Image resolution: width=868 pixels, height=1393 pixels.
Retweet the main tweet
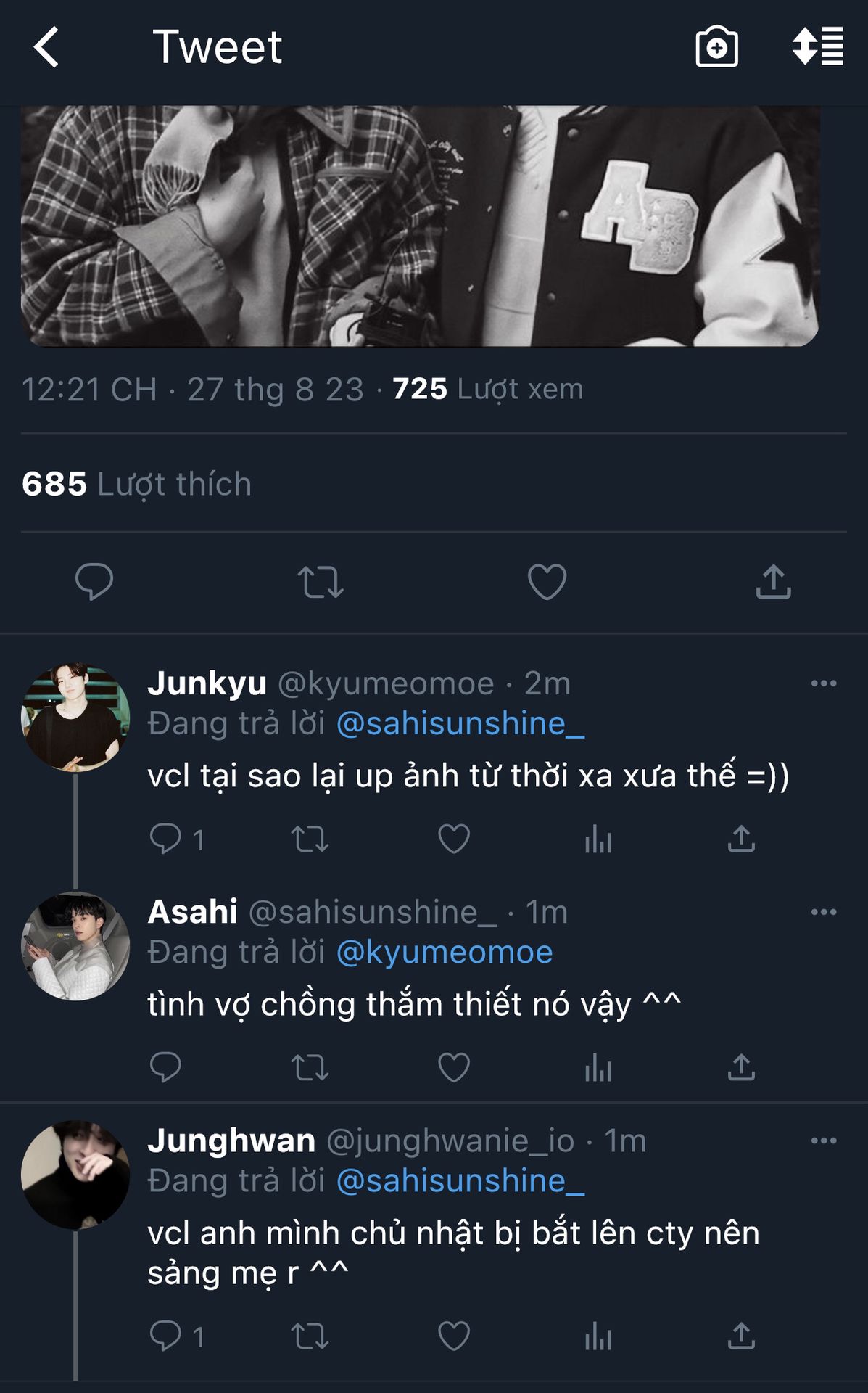click(321, 582)
